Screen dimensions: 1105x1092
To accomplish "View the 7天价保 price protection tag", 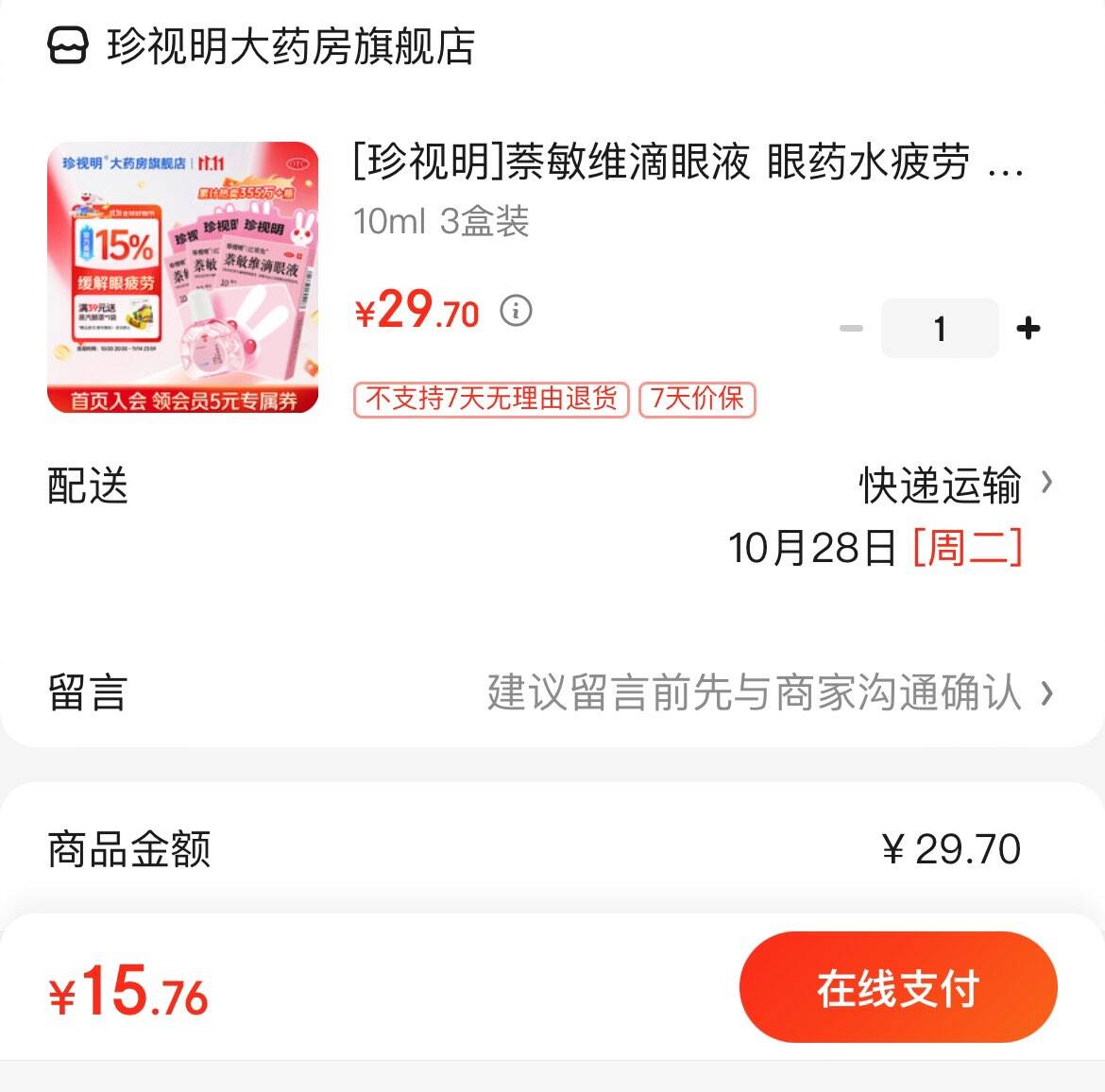I will (x=697, y=400).
